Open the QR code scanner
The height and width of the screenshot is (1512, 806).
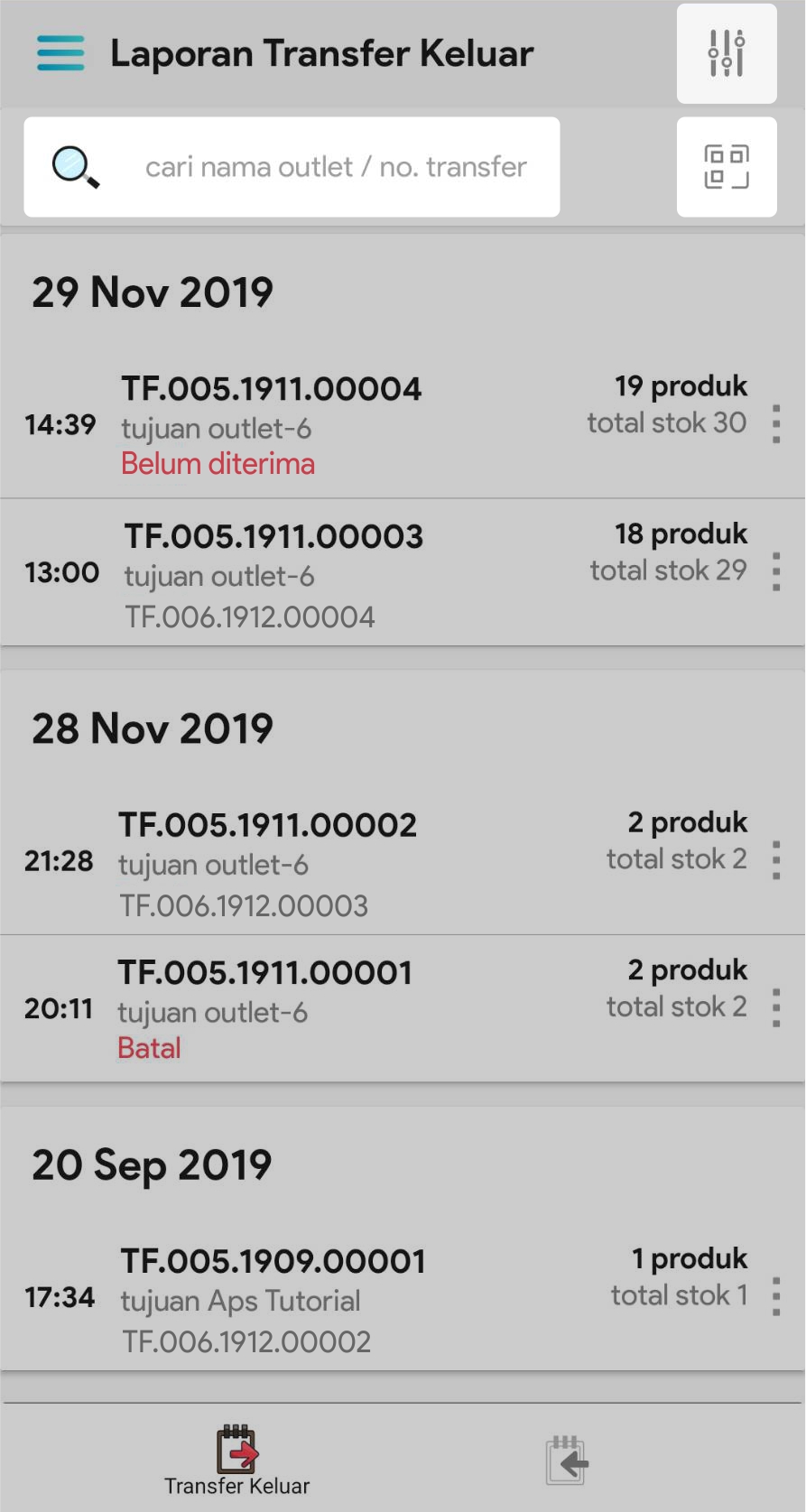727,167
